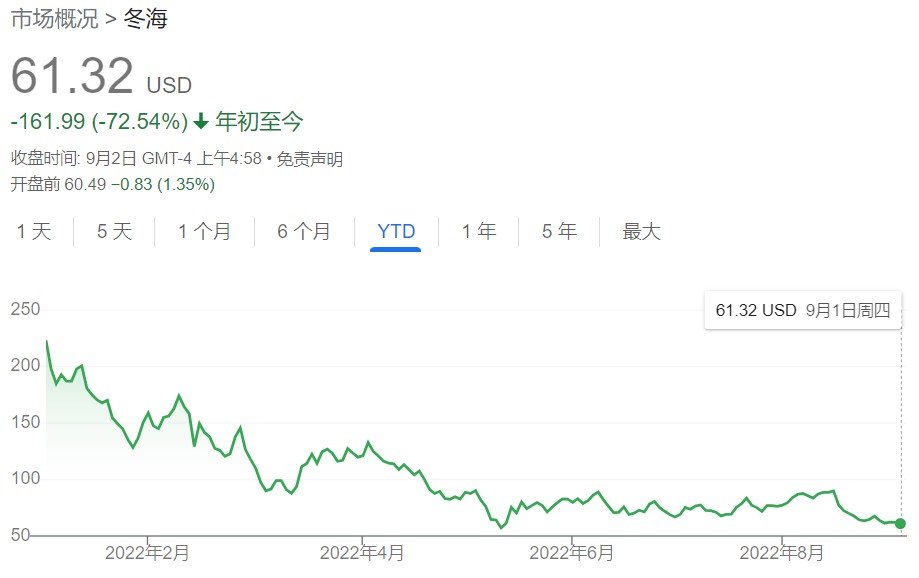The height and width of the screenshot is (578, 919).
Task: Select the YTD tab
Action: point(396,232)
